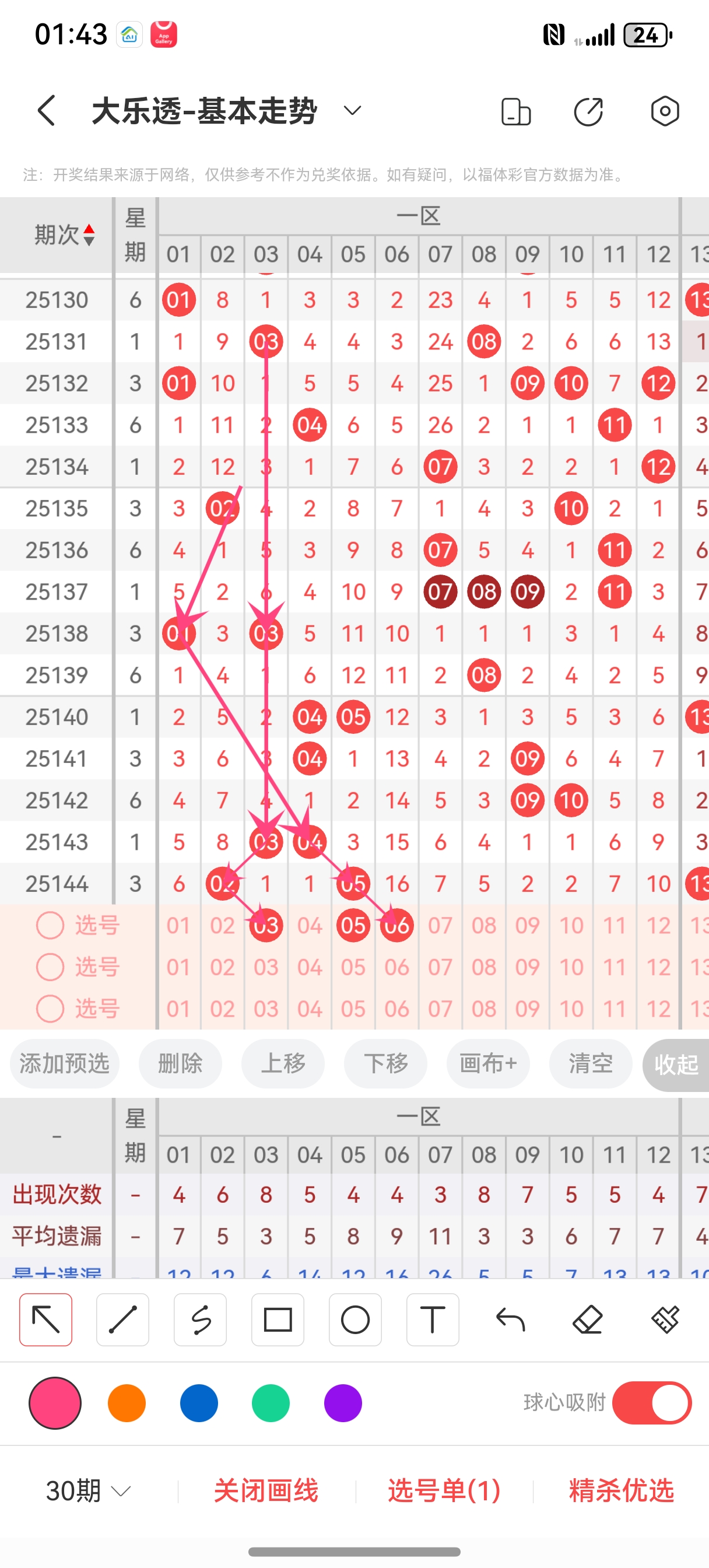Click the 期次 column sort arrows
This screenshot has height=1568, width=709.
pos(89,234)
